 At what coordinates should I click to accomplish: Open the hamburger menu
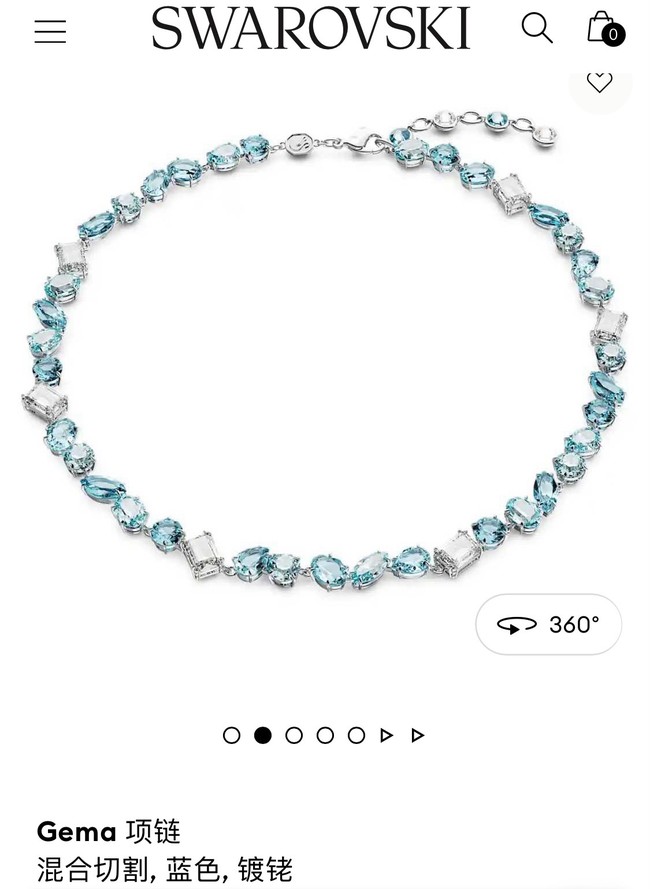point(50,31)
